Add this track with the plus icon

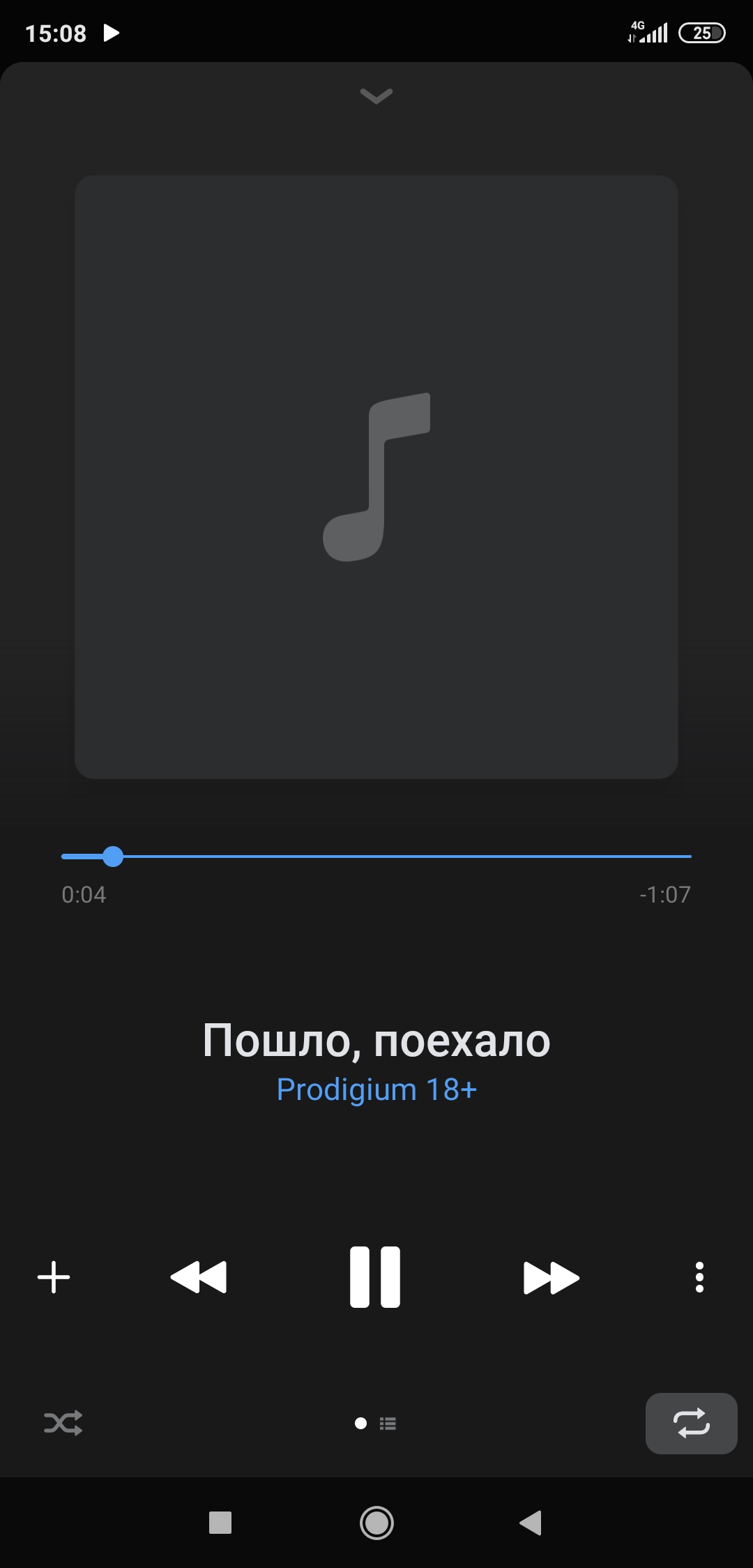[x=54, y=1278]
